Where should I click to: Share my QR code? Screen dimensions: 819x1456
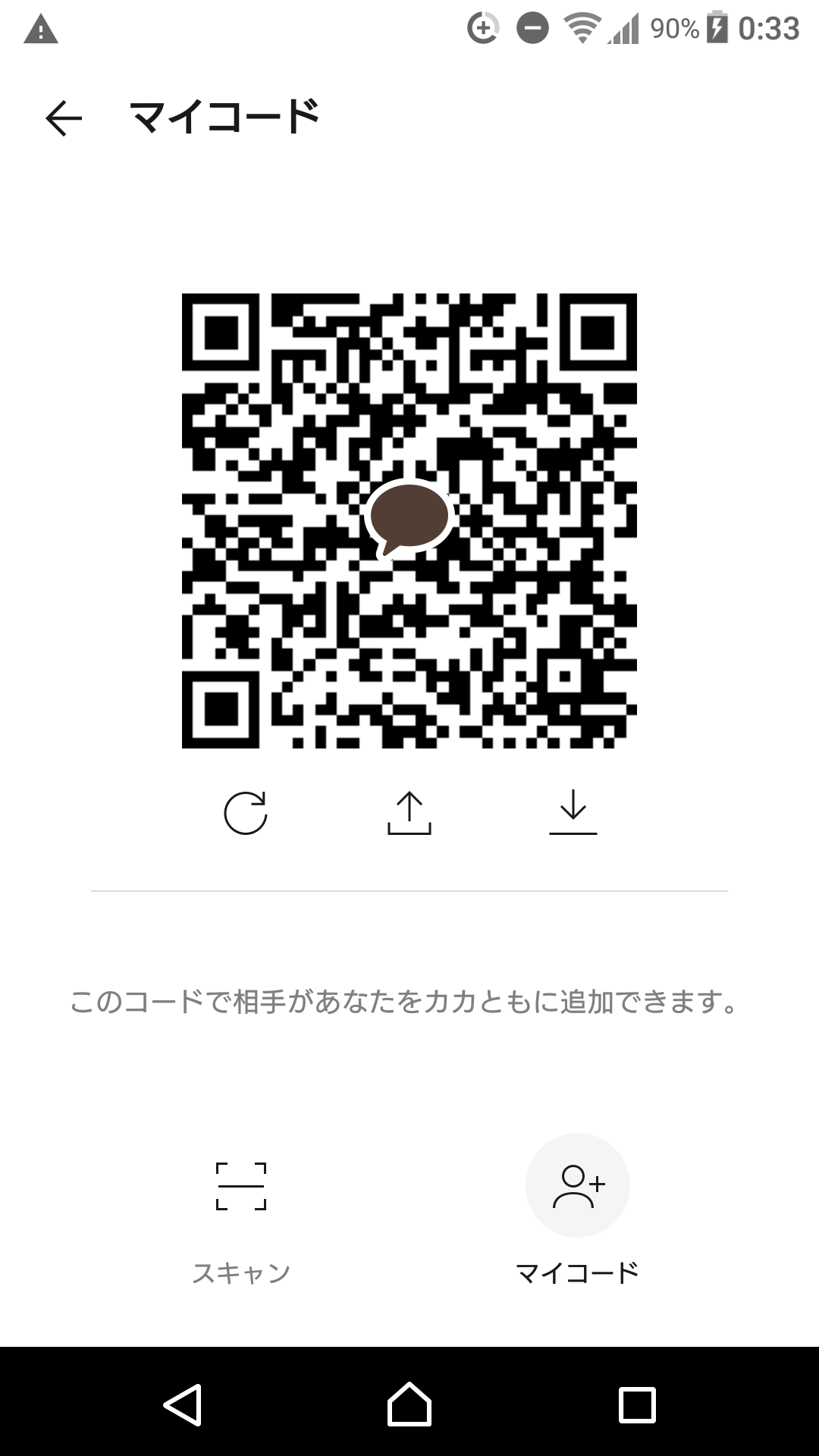(409, 813)
